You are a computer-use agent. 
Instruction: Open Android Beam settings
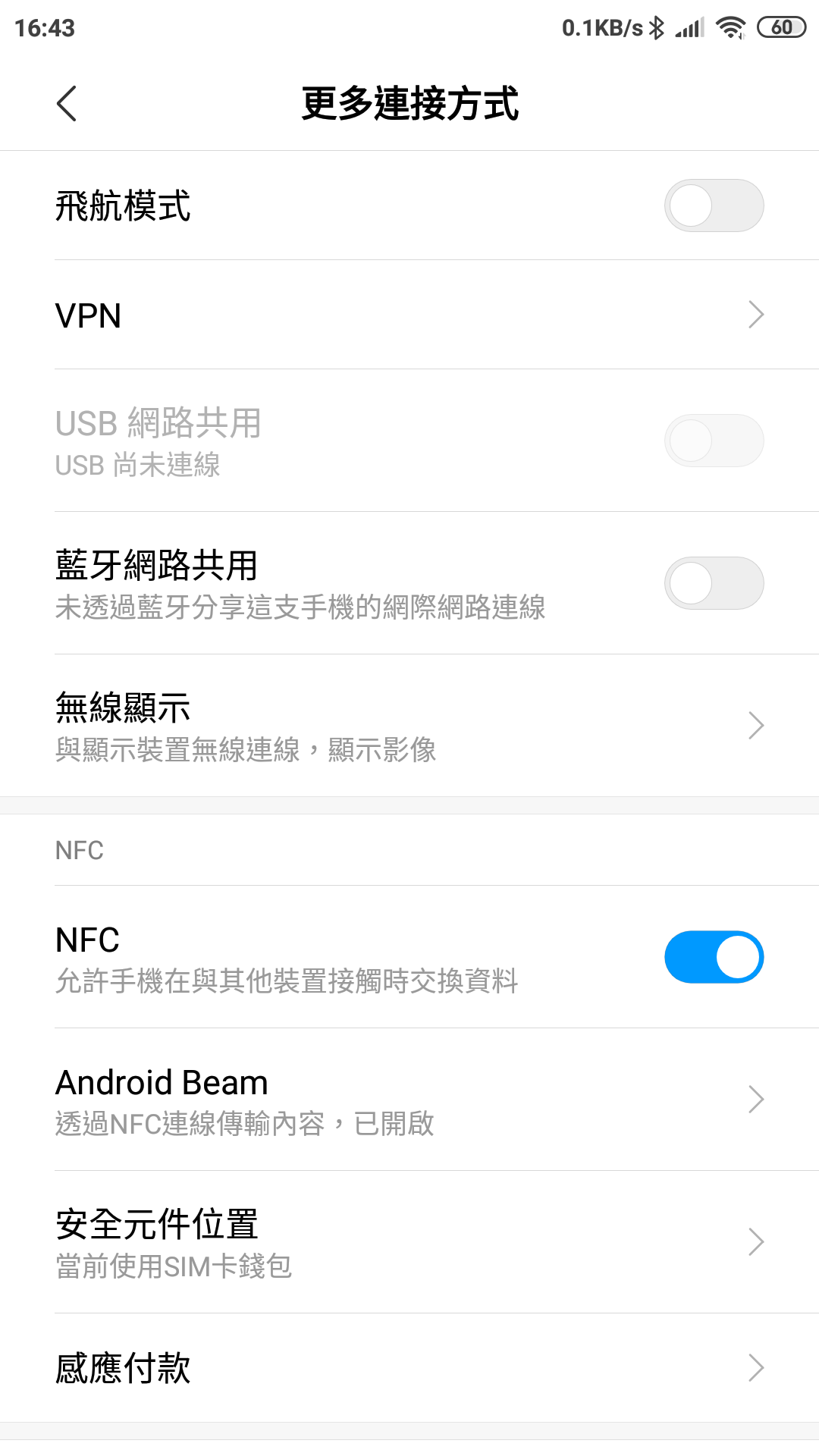409,1100
